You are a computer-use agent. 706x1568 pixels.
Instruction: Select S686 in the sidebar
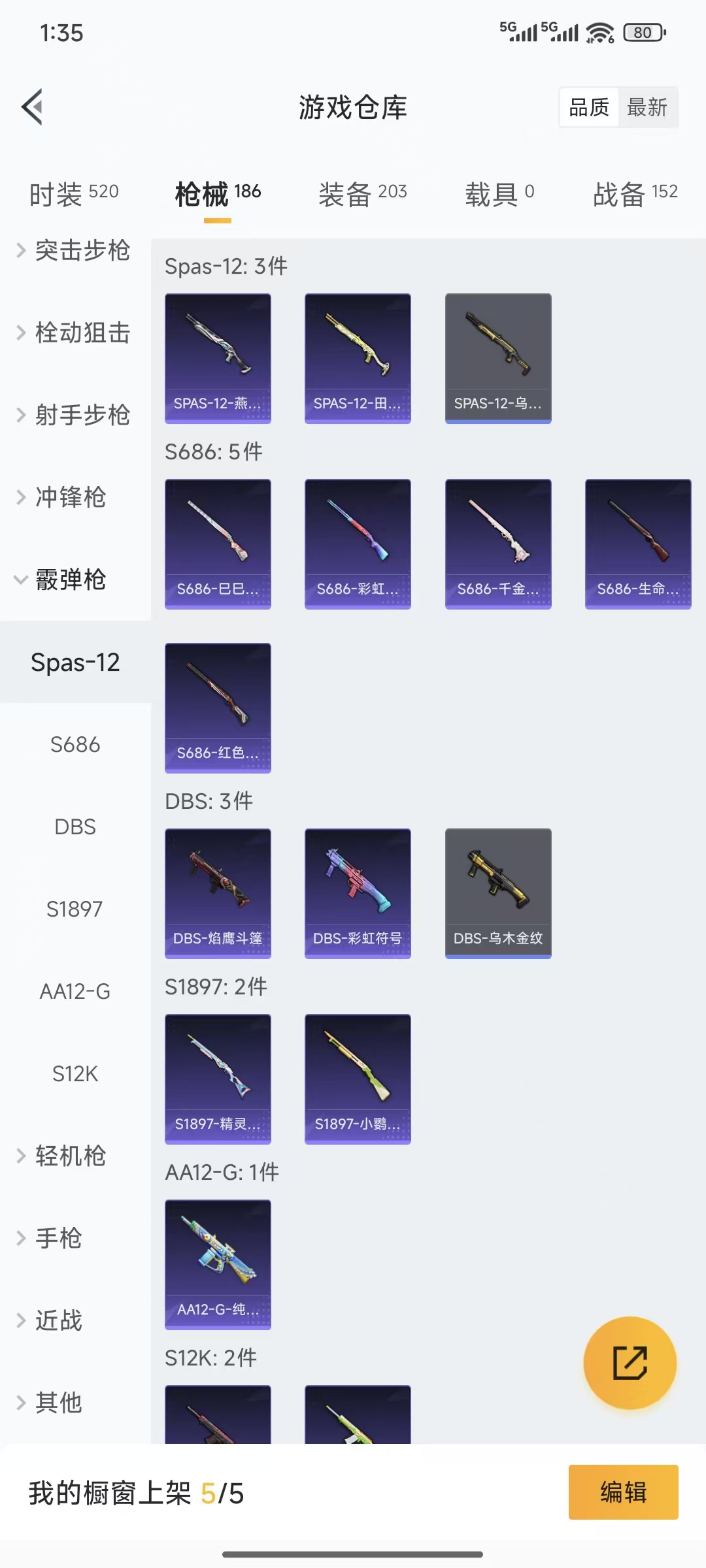75,744
